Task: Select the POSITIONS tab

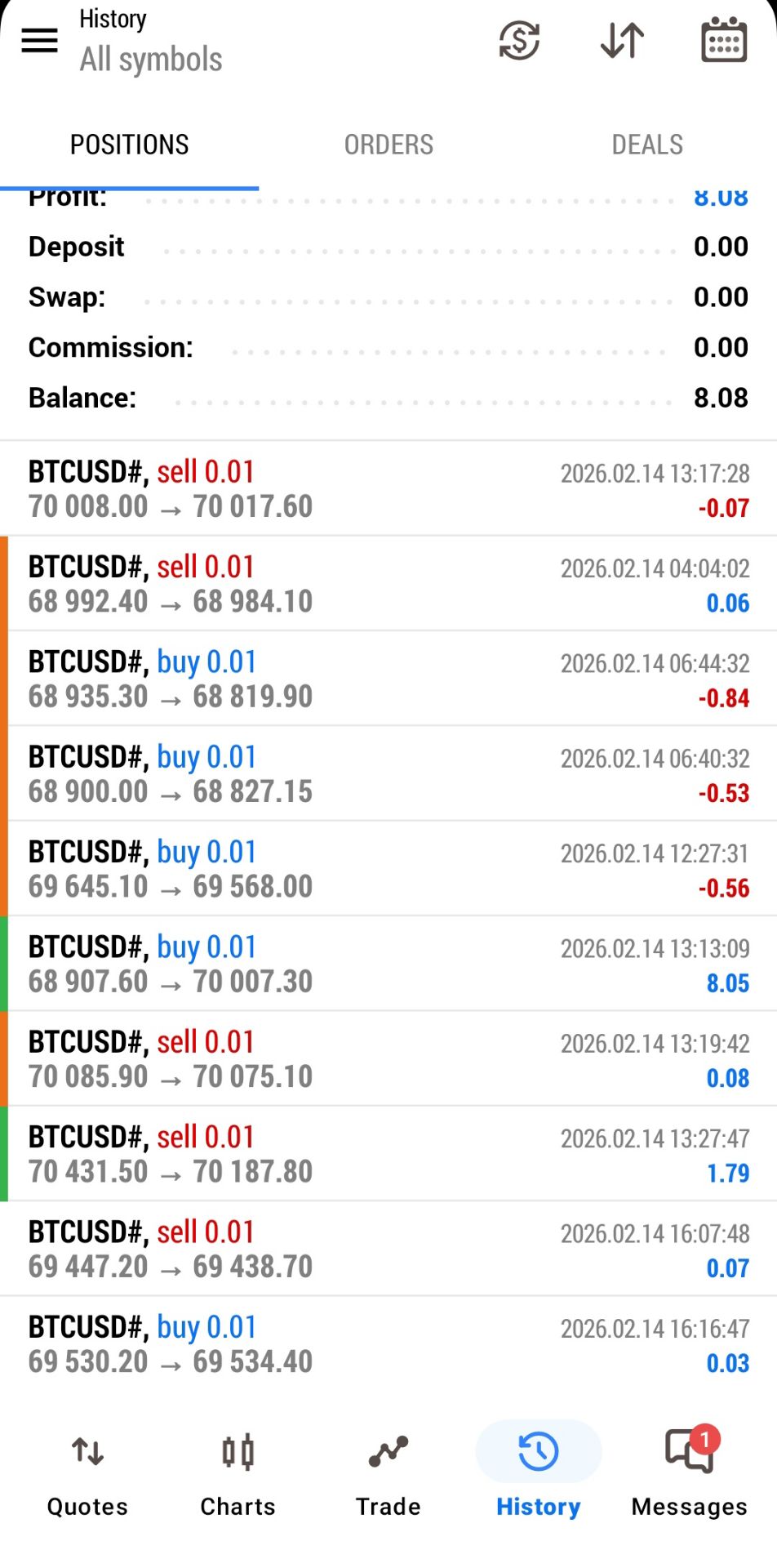Action: click(x=129, y=145)
